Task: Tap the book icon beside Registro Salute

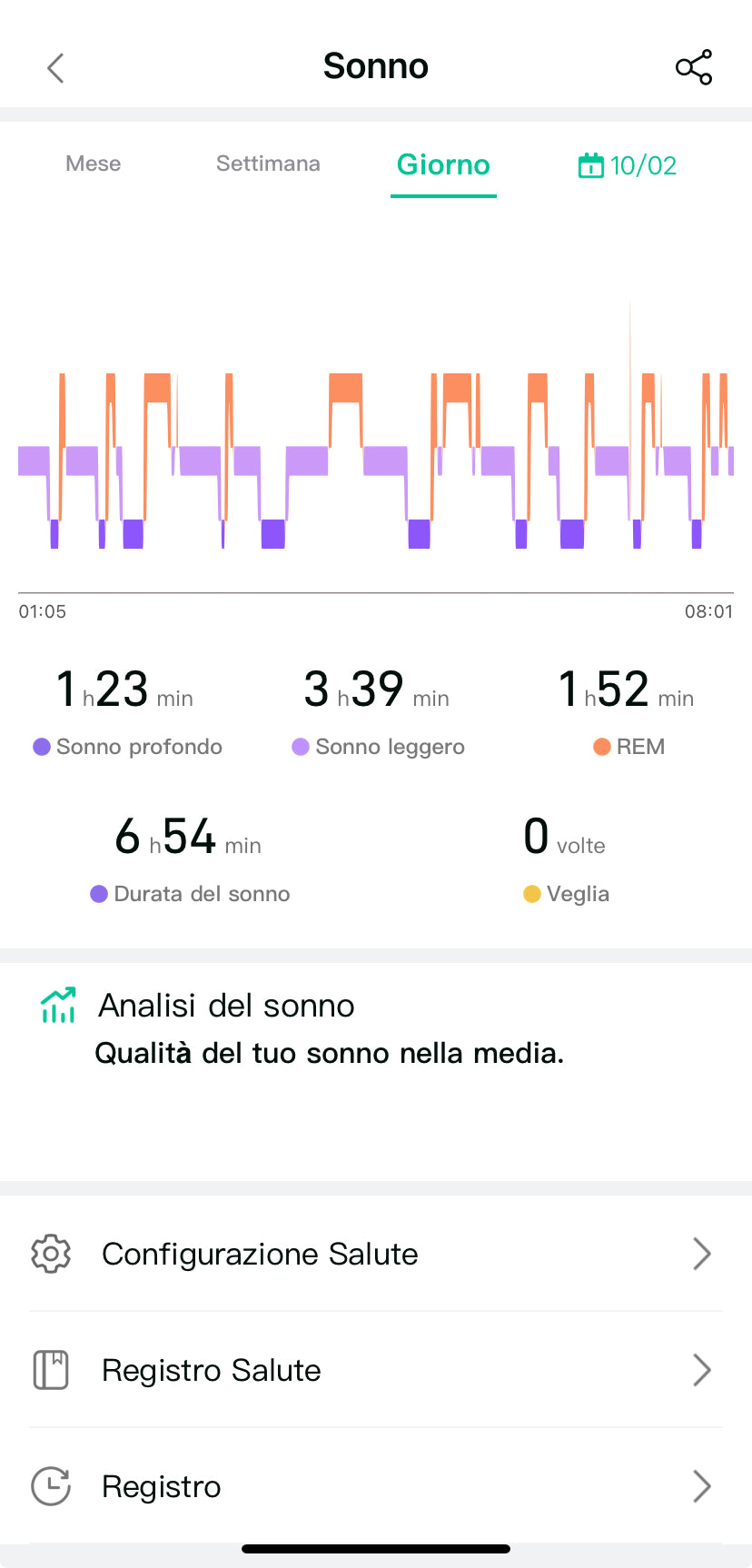Action: [x=51, y=1370]
